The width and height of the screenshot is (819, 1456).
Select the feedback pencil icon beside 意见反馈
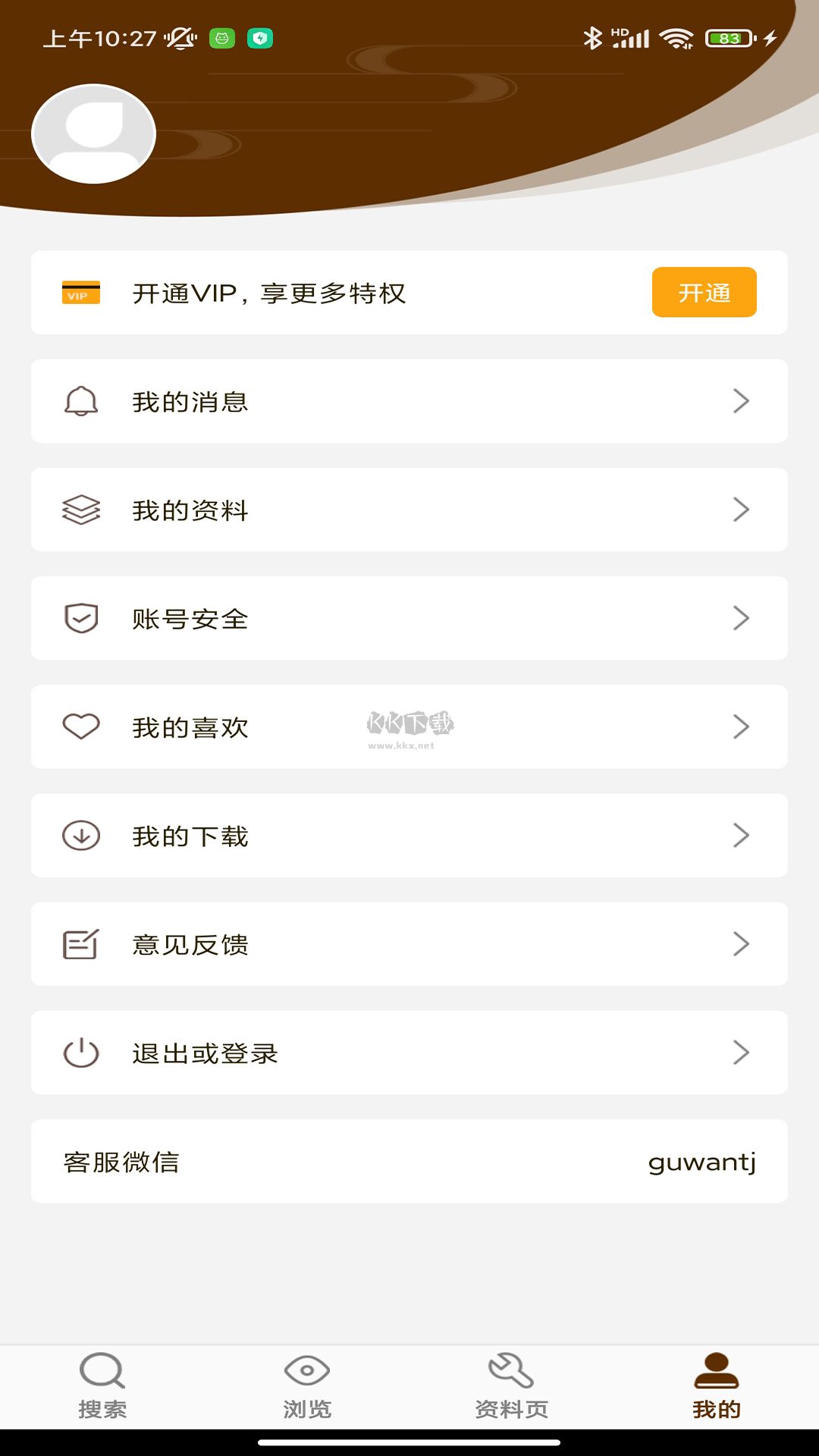pos(80,943)
